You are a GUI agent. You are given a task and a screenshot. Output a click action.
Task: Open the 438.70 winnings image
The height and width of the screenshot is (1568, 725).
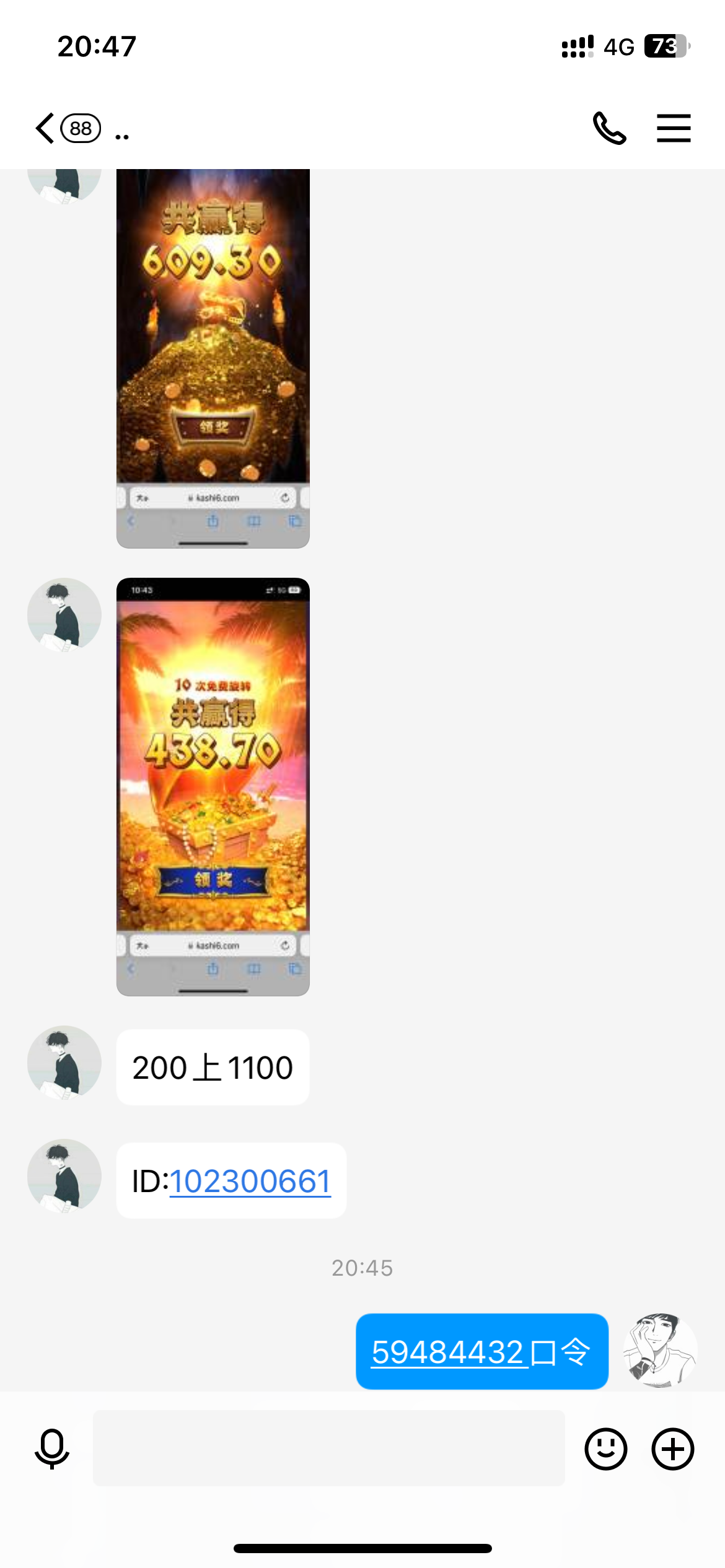click(213, 786)
